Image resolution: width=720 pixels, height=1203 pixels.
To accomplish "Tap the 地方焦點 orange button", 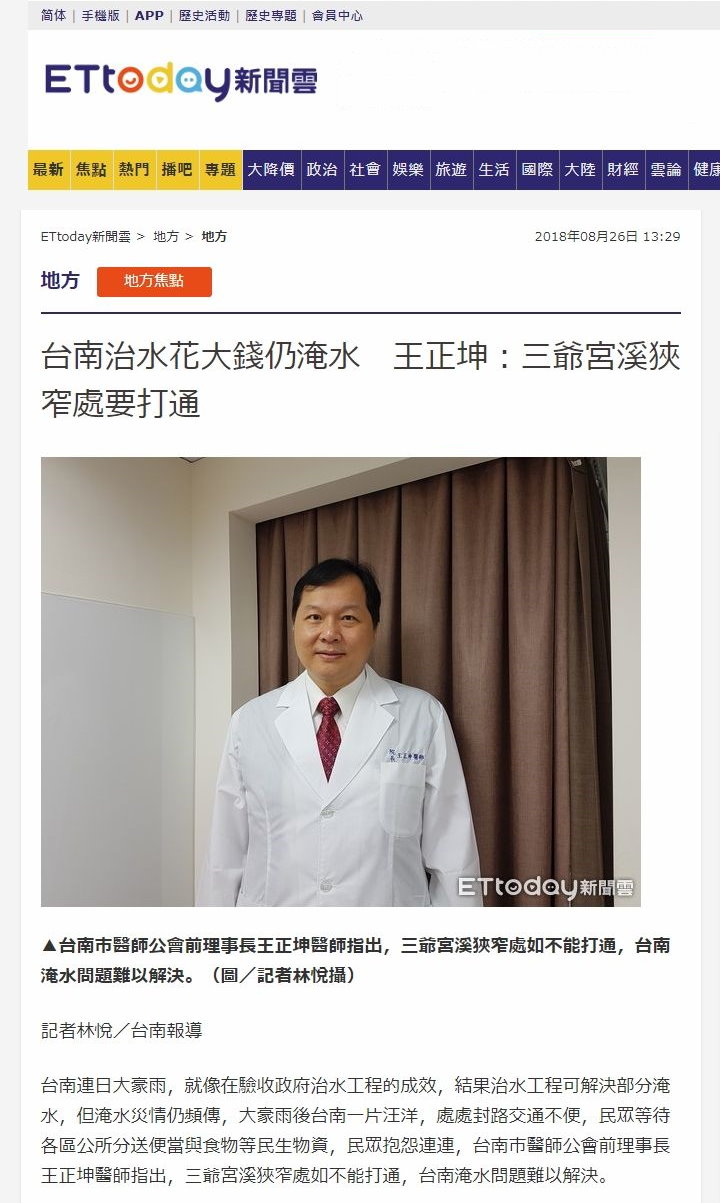I will point(154,282).
